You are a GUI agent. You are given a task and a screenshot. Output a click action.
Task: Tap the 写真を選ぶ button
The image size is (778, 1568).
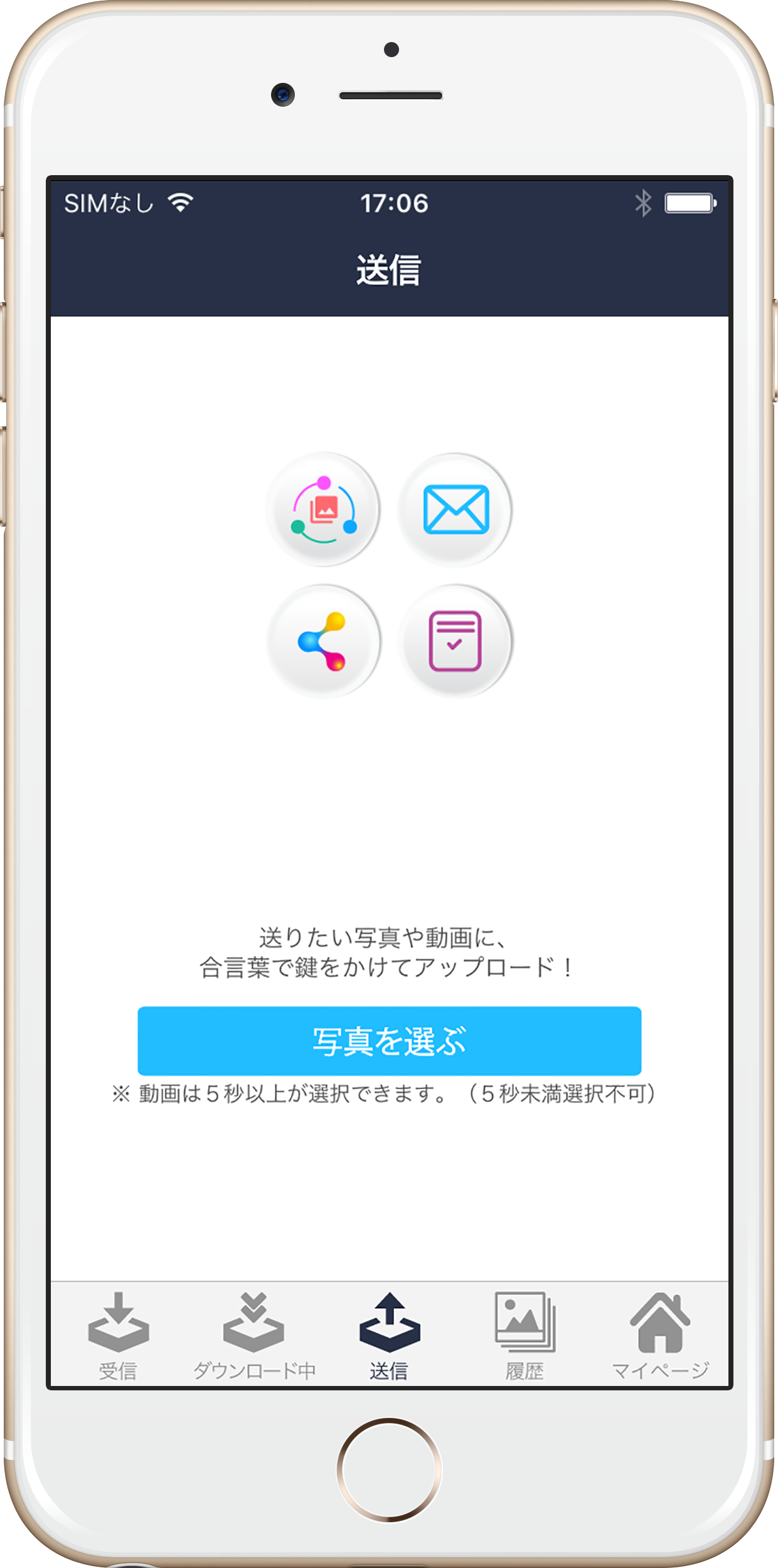389,1041
